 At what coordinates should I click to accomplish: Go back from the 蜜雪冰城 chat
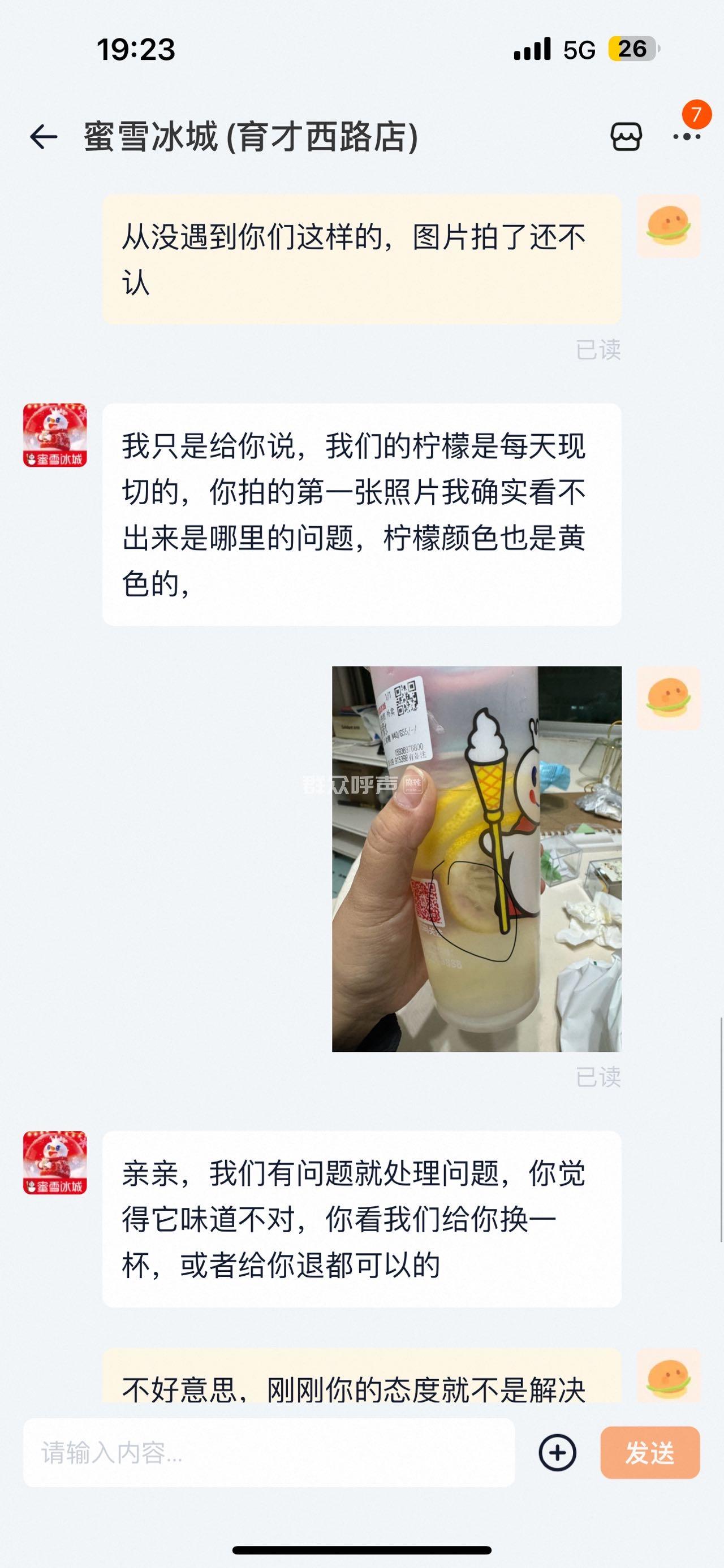(44, 136)
